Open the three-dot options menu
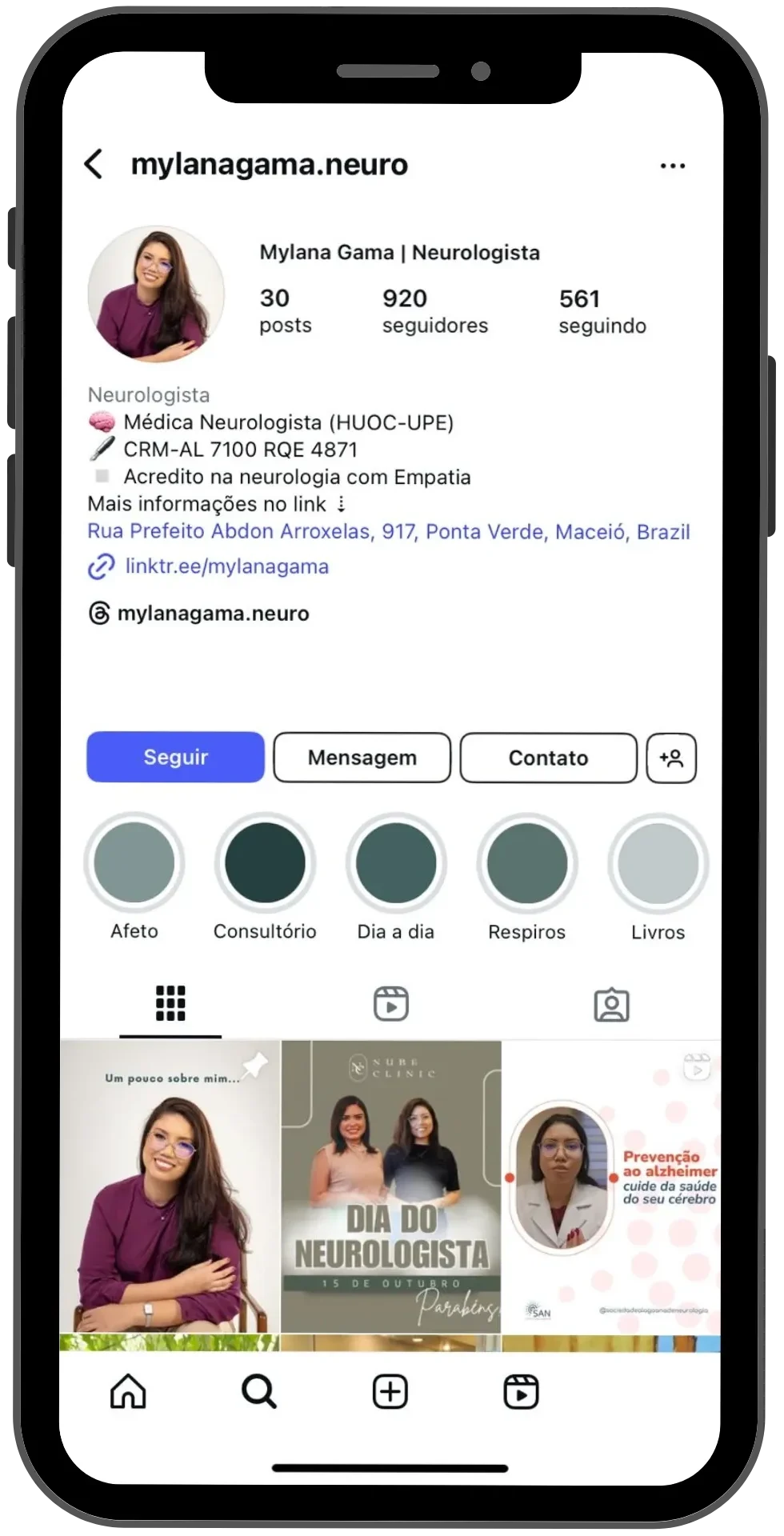The image size is (784, 1536). tap(672, 166)
